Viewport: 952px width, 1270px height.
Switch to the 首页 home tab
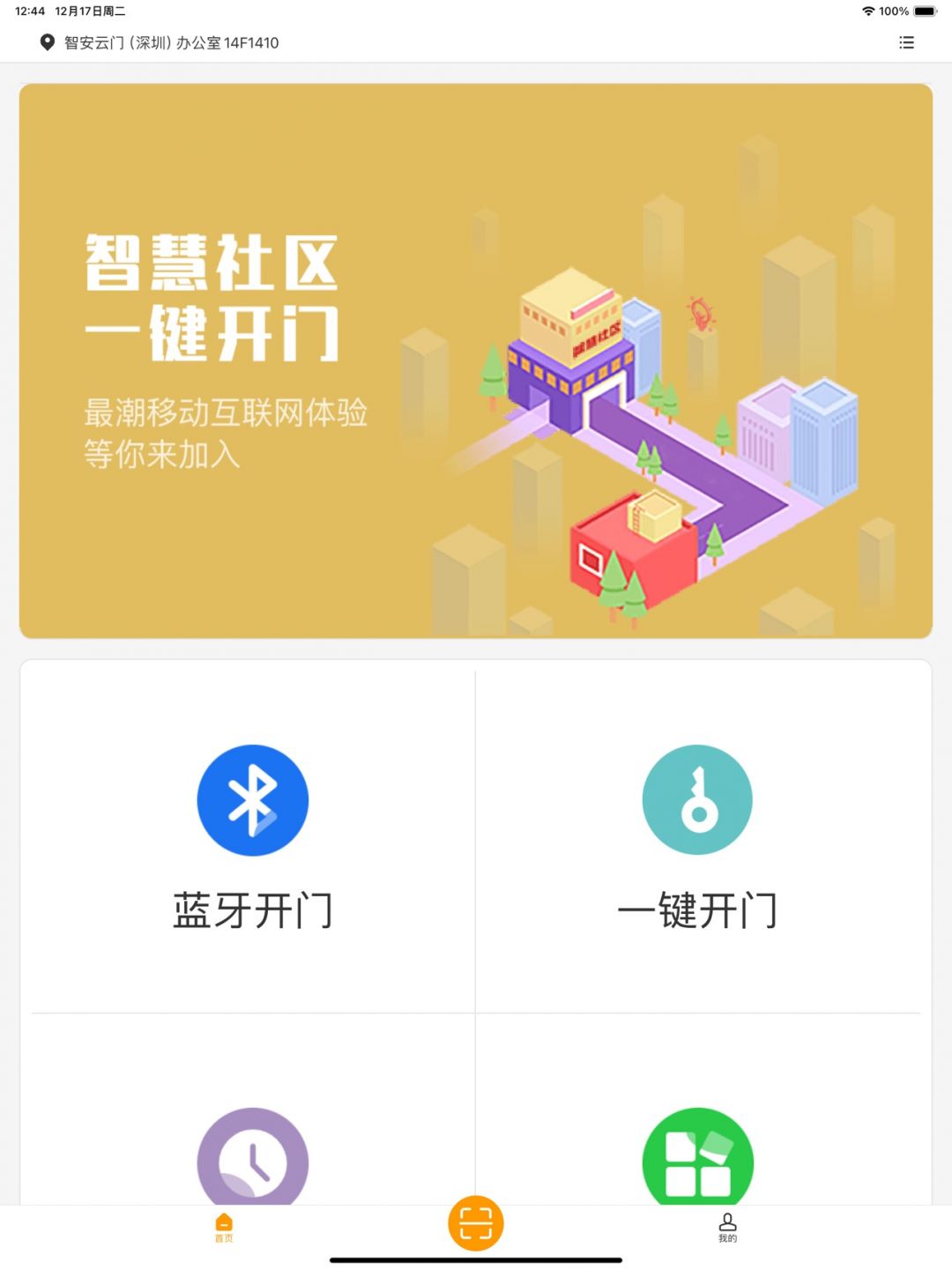click(224, 1227)
